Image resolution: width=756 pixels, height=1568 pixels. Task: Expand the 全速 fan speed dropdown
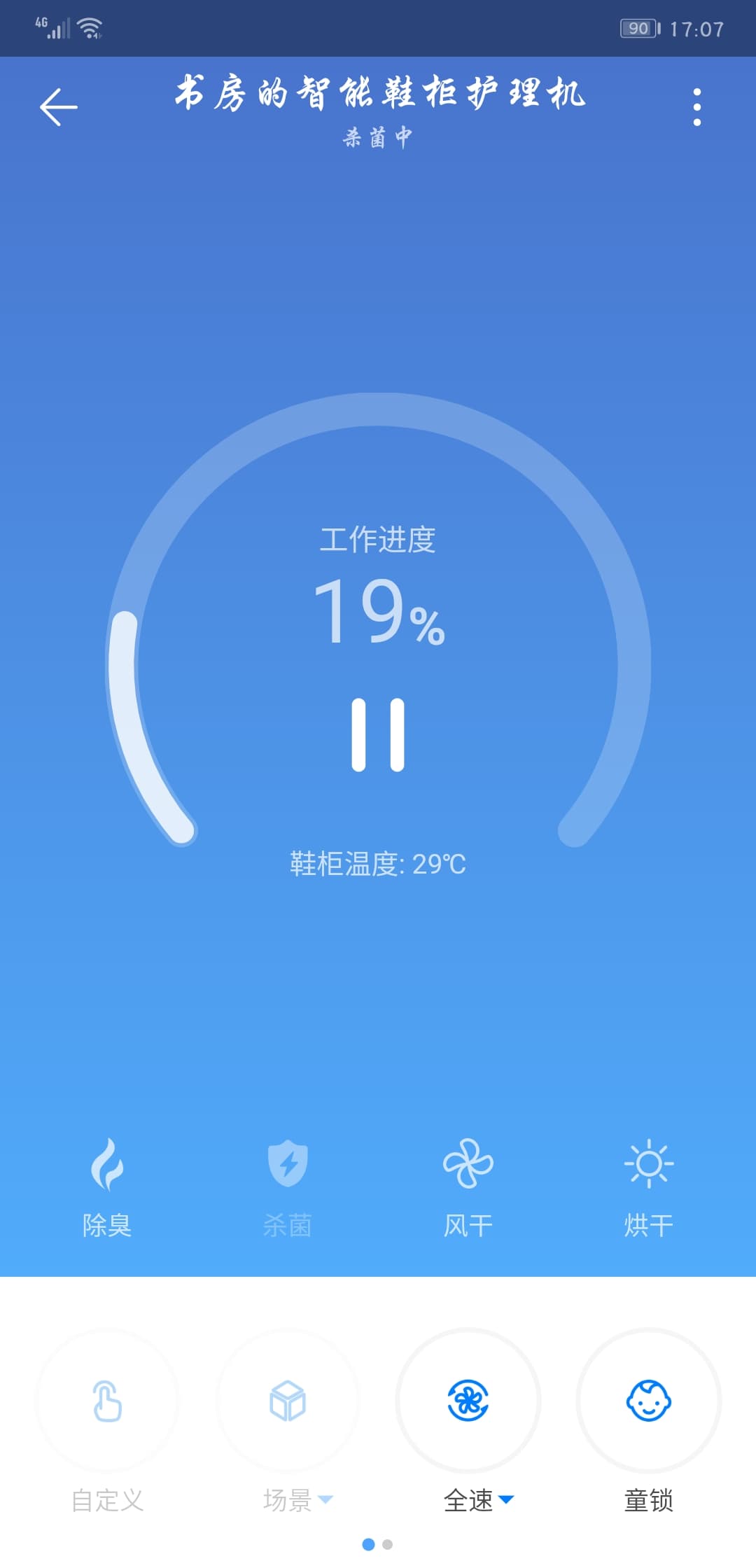tap(468, 1401)
